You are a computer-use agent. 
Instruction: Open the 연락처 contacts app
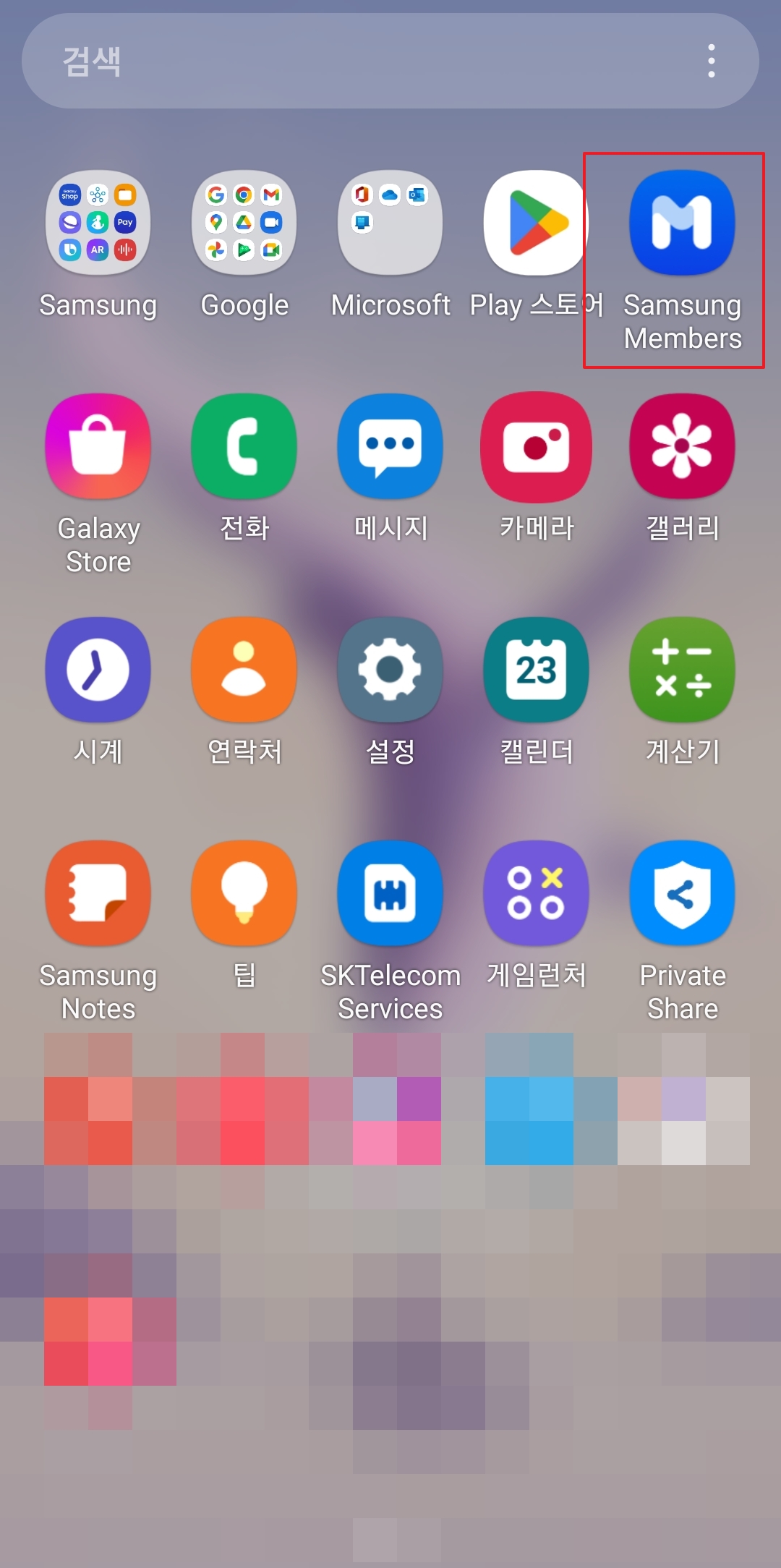point(244,670)
